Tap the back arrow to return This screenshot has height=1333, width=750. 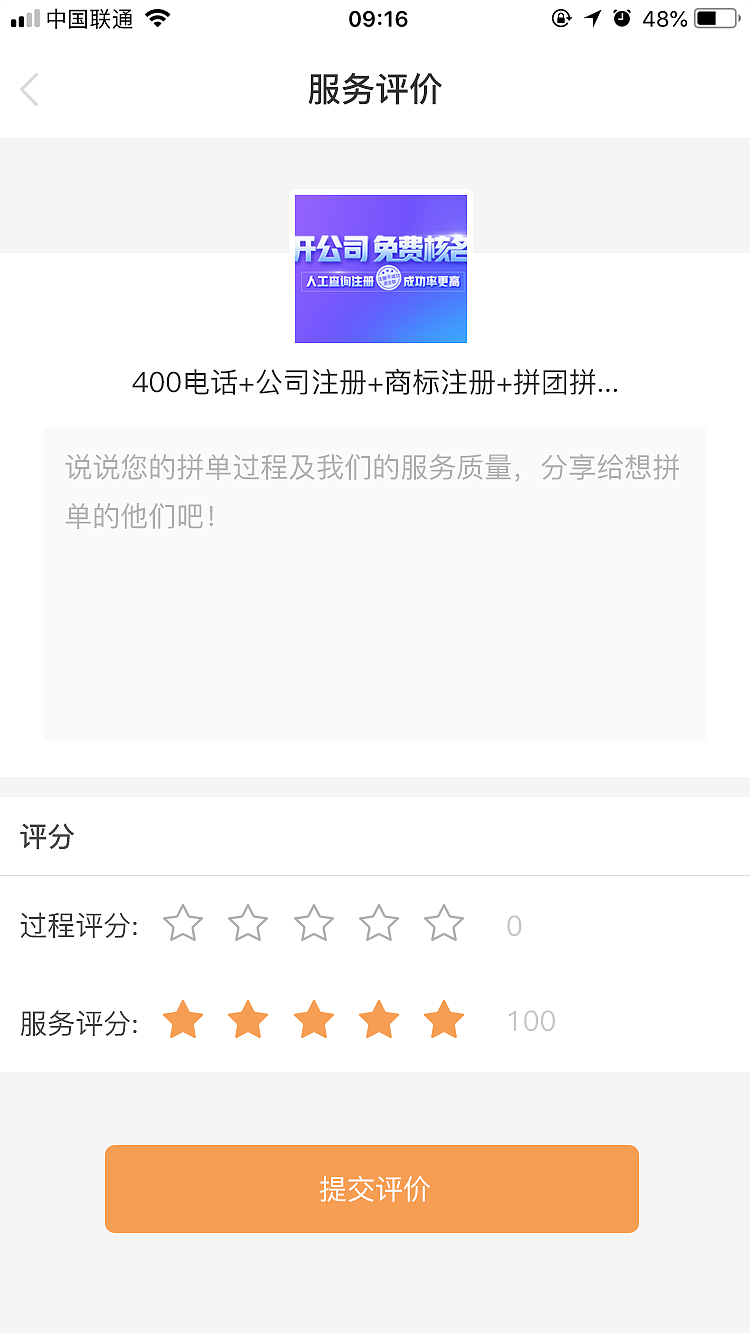(x=29, y=89)
